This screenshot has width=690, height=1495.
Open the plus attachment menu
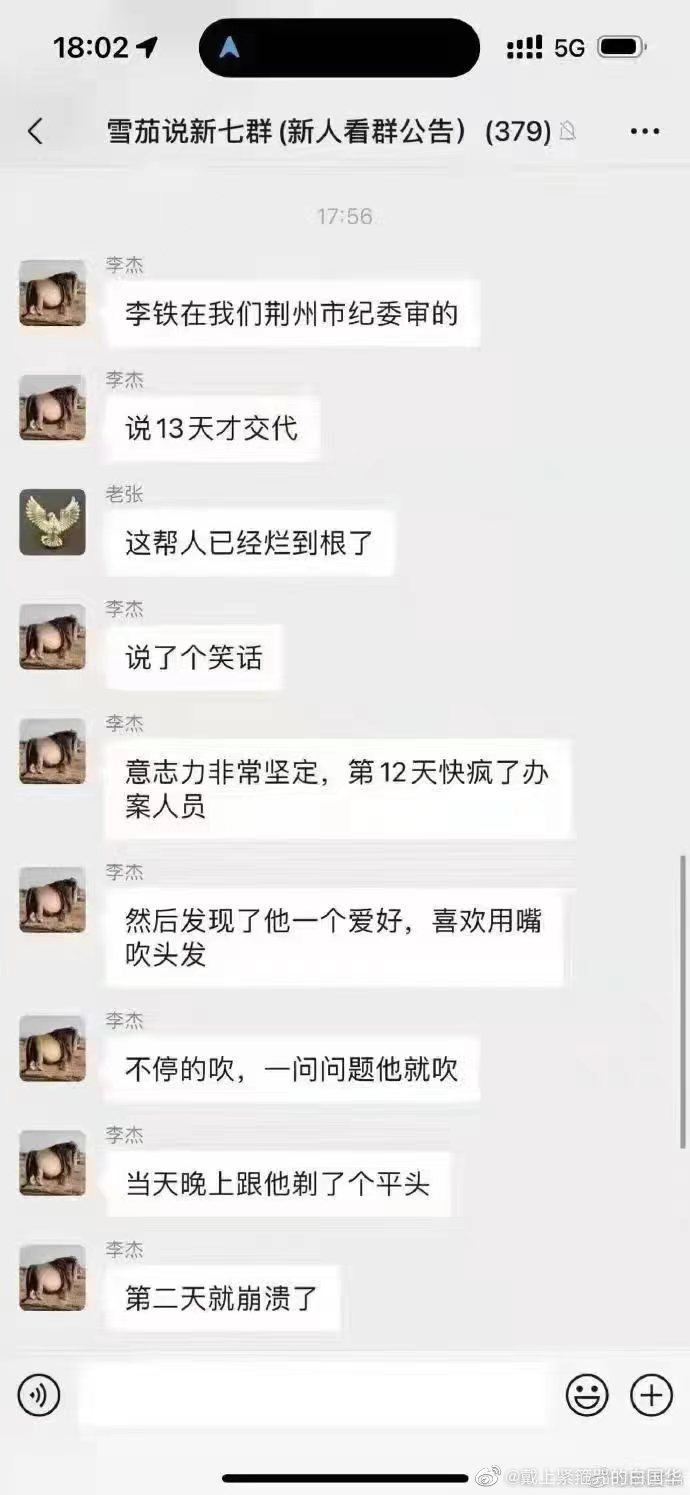coord(651,1395)
